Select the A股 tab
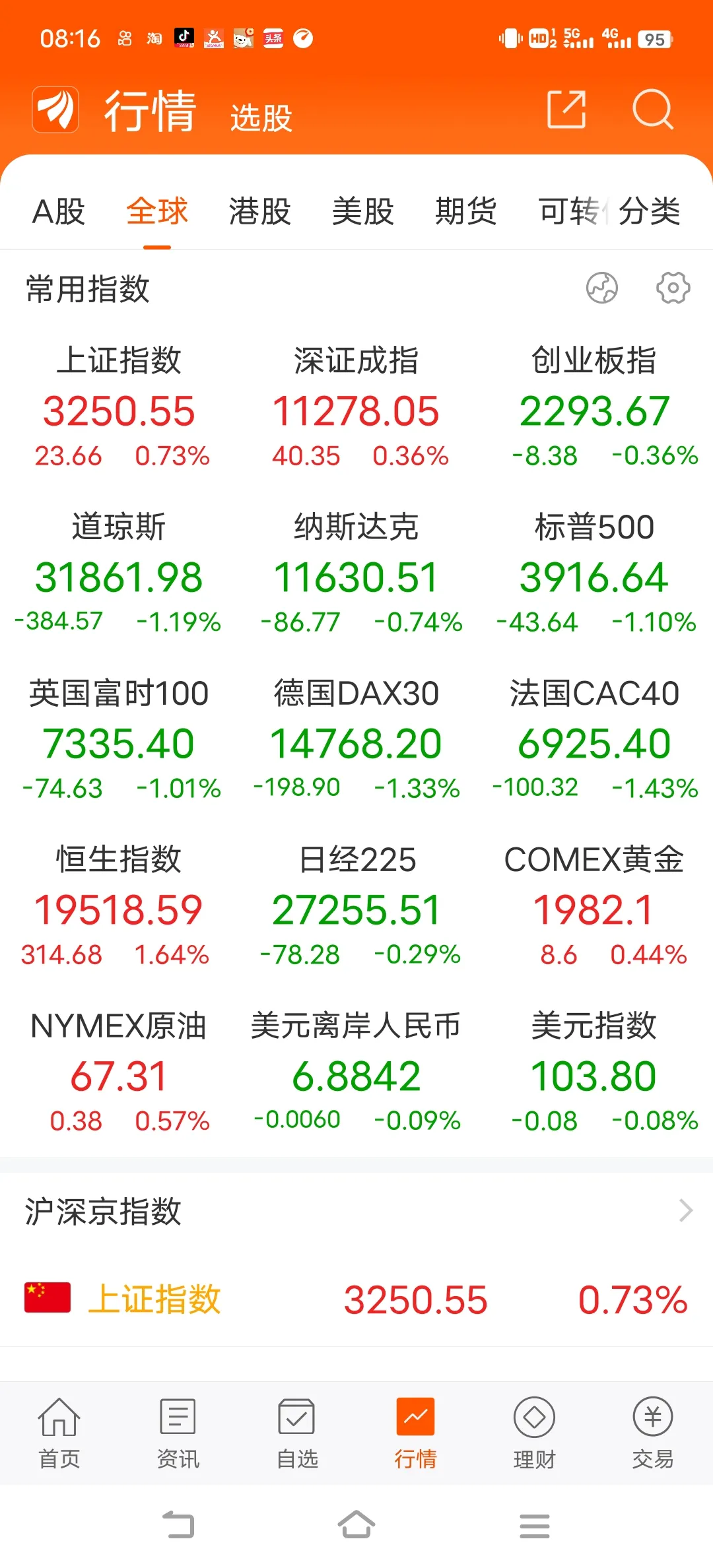 pos(59,212)
